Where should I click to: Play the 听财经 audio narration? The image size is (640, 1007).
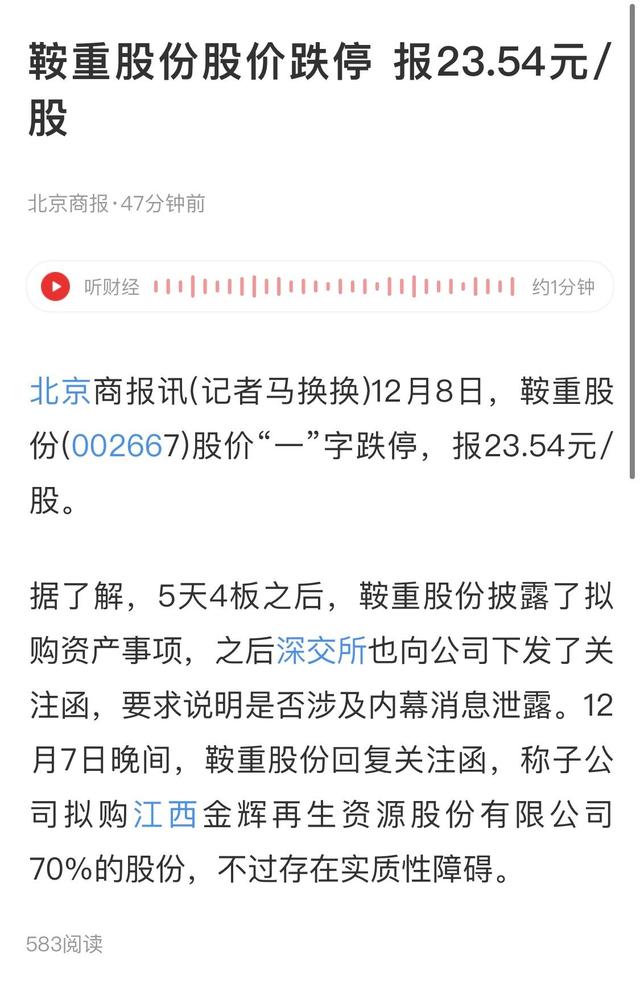[x=55, y=287]
